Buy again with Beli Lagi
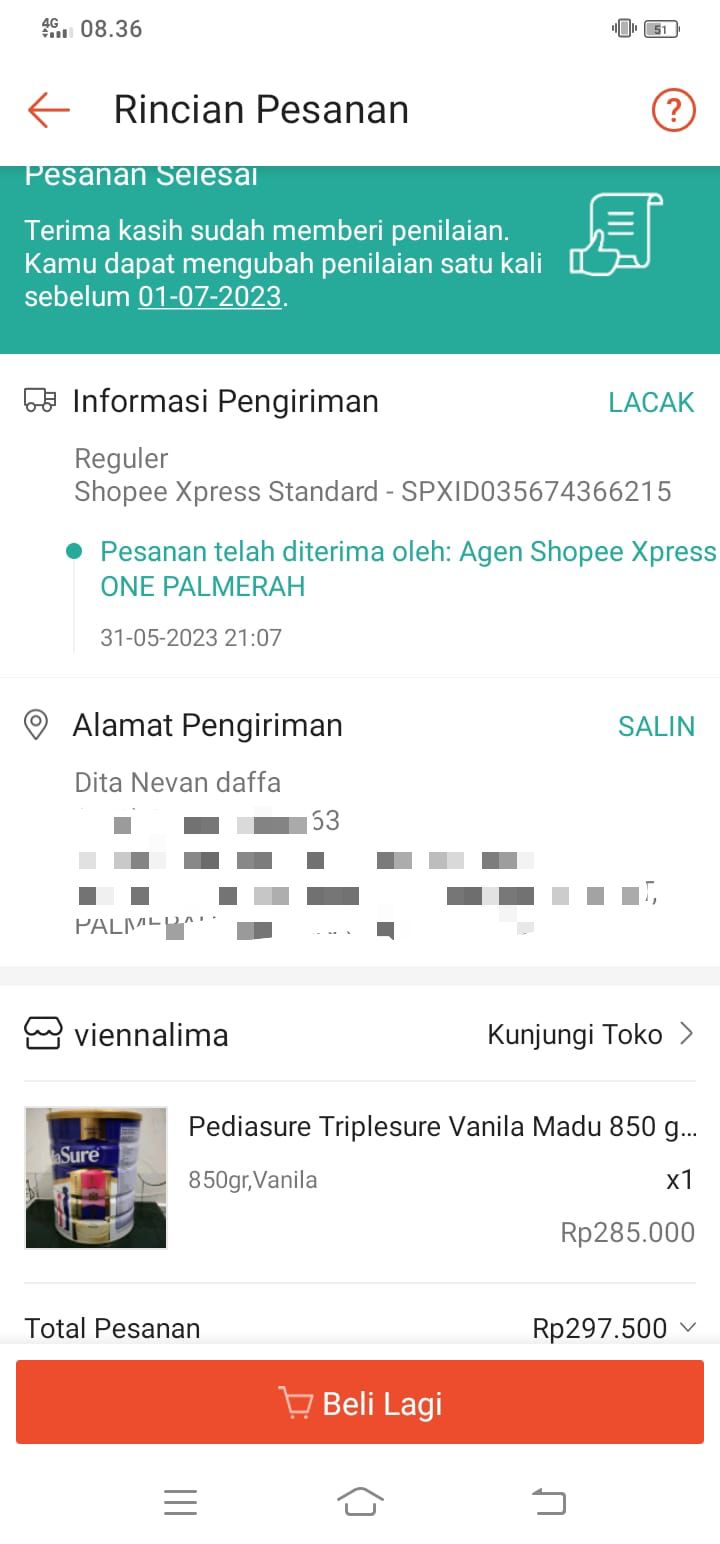This screenshot has width=720, height=1544. point(360,1403)
